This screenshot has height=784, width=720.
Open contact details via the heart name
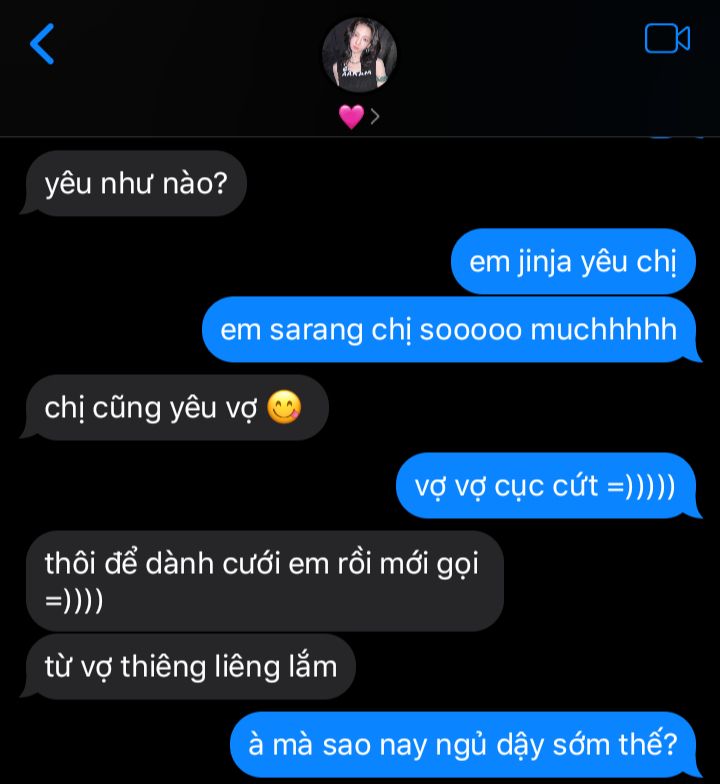[359, 117]
